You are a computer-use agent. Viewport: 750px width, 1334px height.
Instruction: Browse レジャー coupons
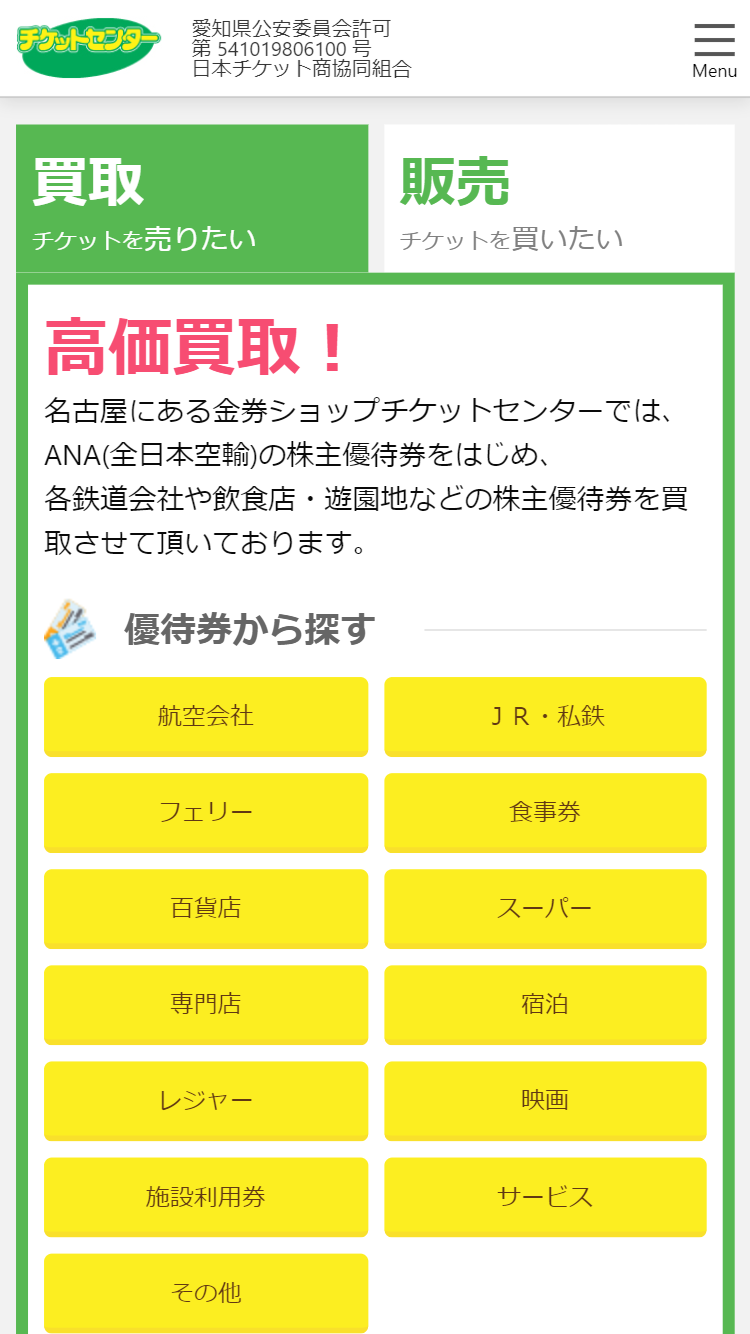coord(205,1100)
